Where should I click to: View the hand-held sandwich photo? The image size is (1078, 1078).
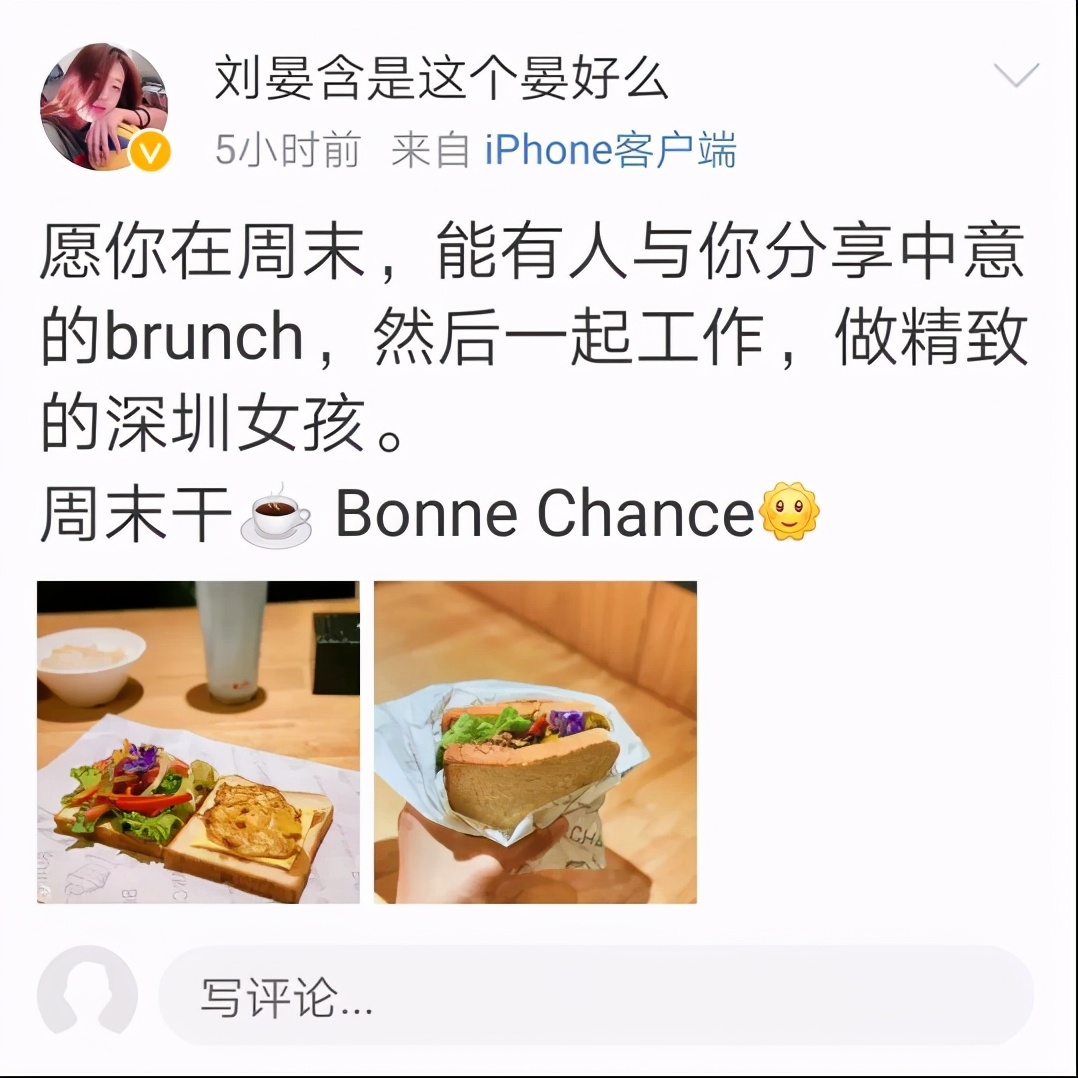pyautogui.click(x=535, y=742)
